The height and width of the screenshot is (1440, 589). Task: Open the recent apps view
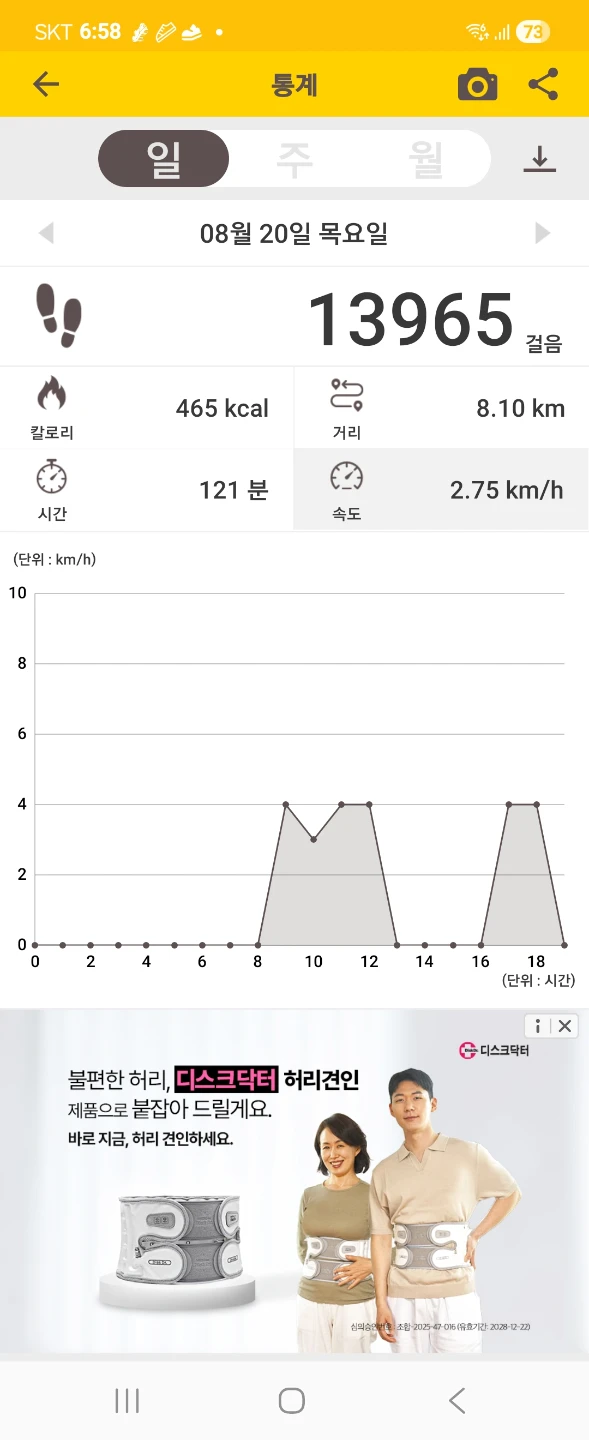coord(127,1401)
